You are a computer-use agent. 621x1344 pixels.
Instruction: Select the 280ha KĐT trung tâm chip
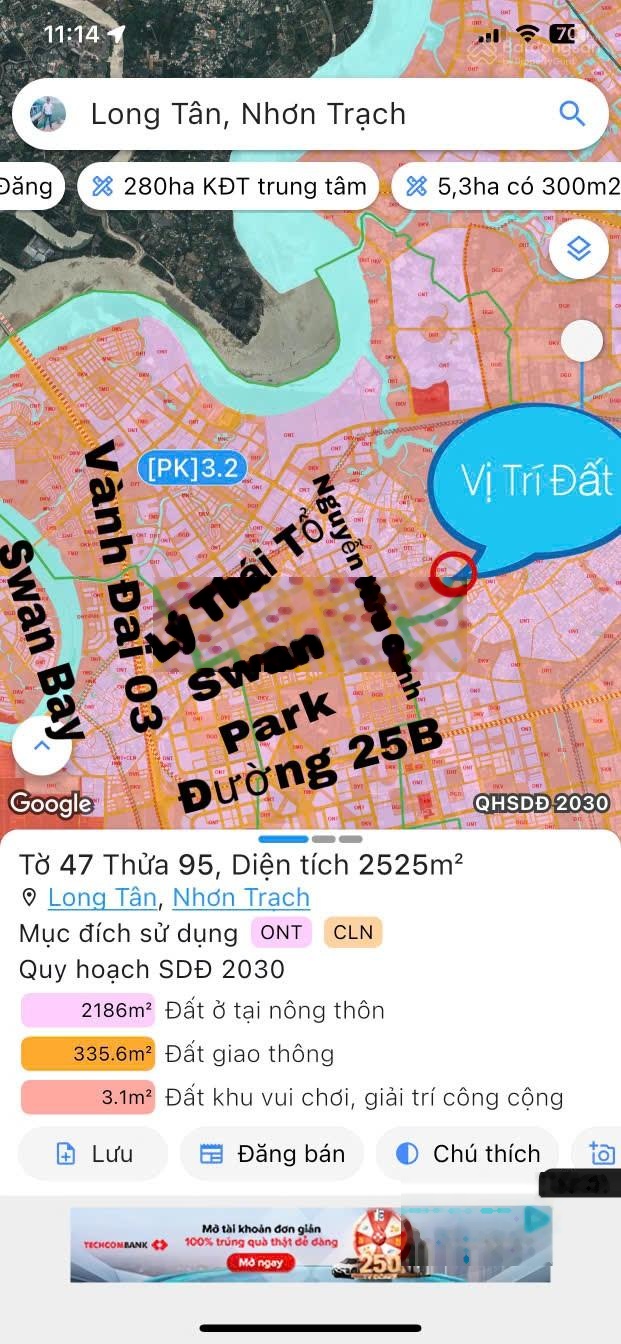click(229, 186)
